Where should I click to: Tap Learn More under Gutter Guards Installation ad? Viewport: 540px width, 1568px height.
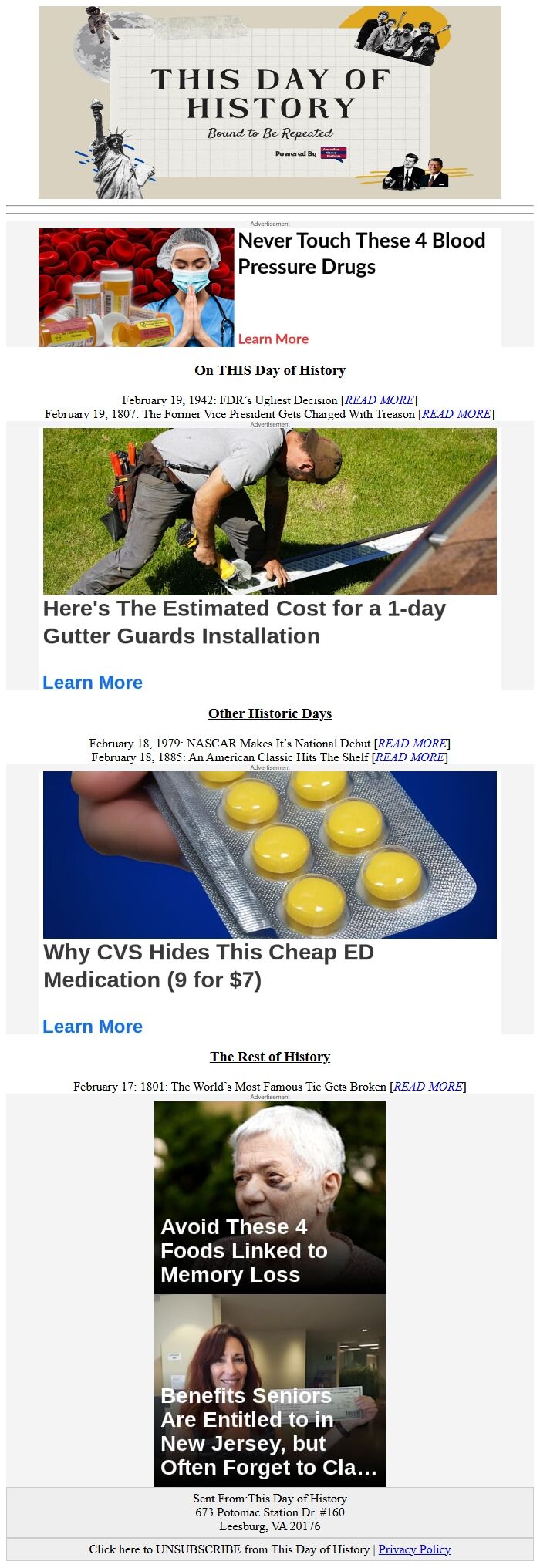tap(93, 683)
